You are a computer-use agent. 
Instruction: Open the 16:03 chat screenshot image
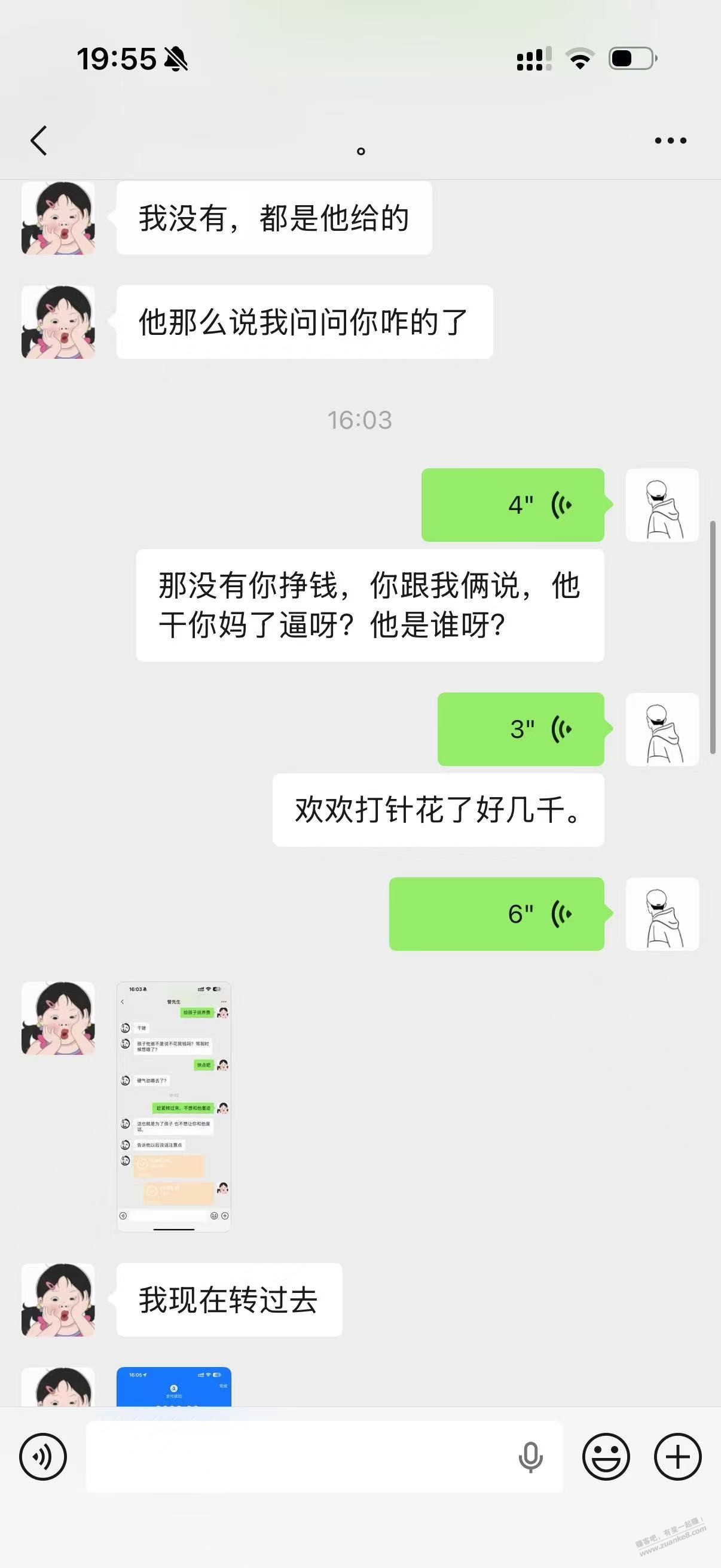(x=174, y=1106)
